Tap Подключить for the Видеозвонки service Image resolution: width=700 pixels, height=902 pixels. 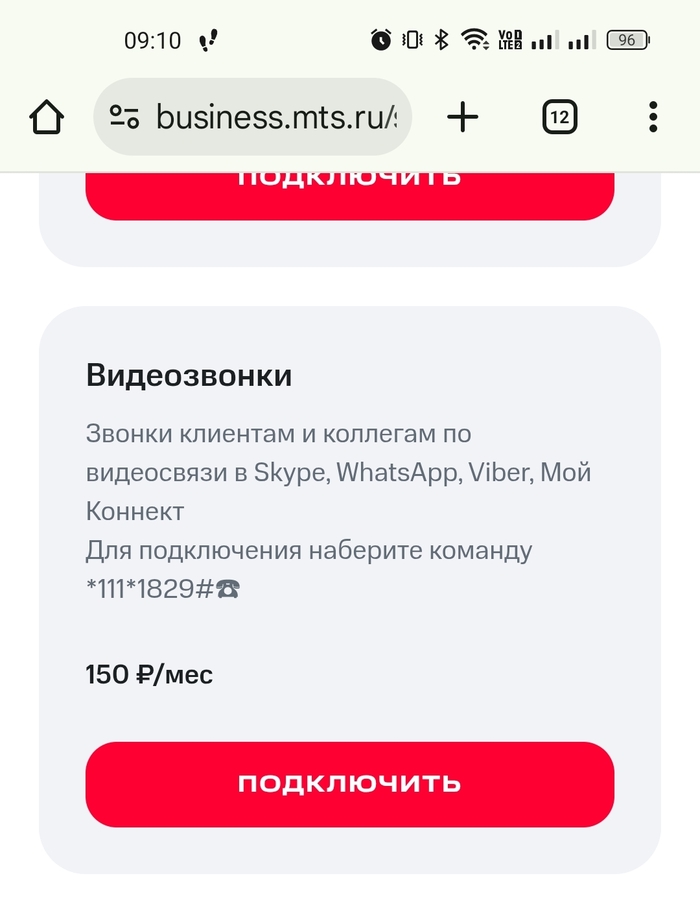(x=349, y=784)
